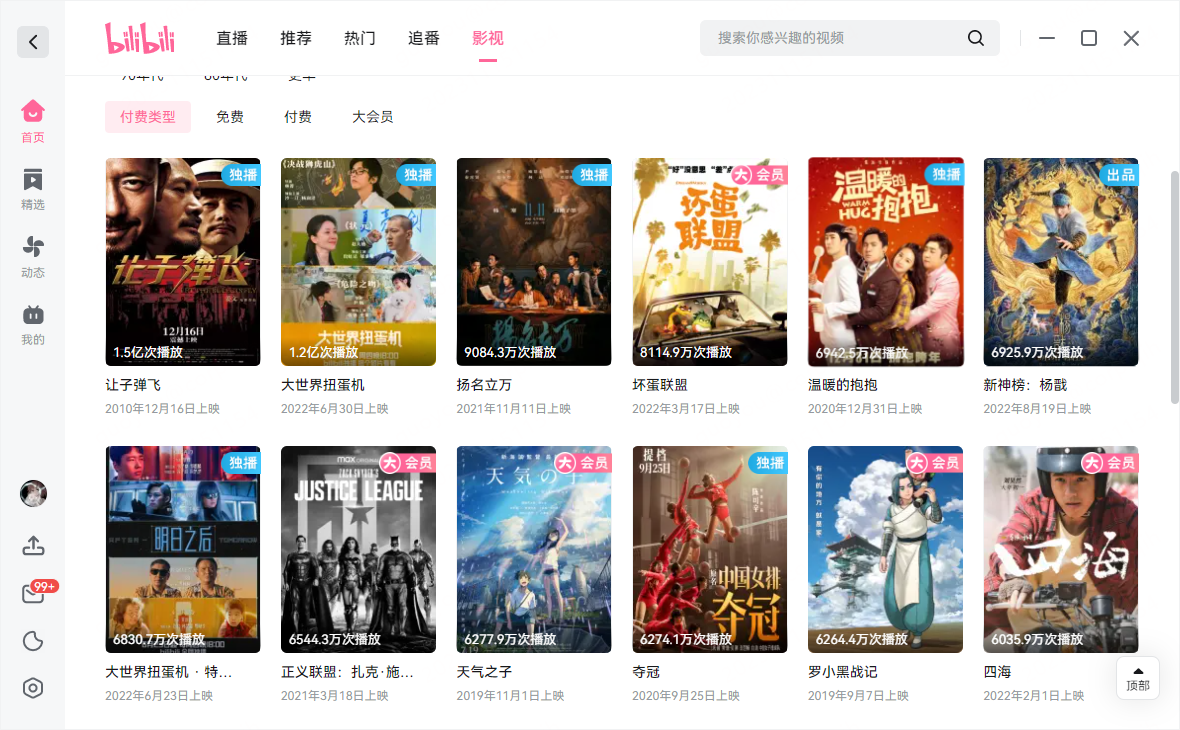Open the 坏蛋联盟 movie card
This screenshot has width=1180, height=730.
[710, 262]
